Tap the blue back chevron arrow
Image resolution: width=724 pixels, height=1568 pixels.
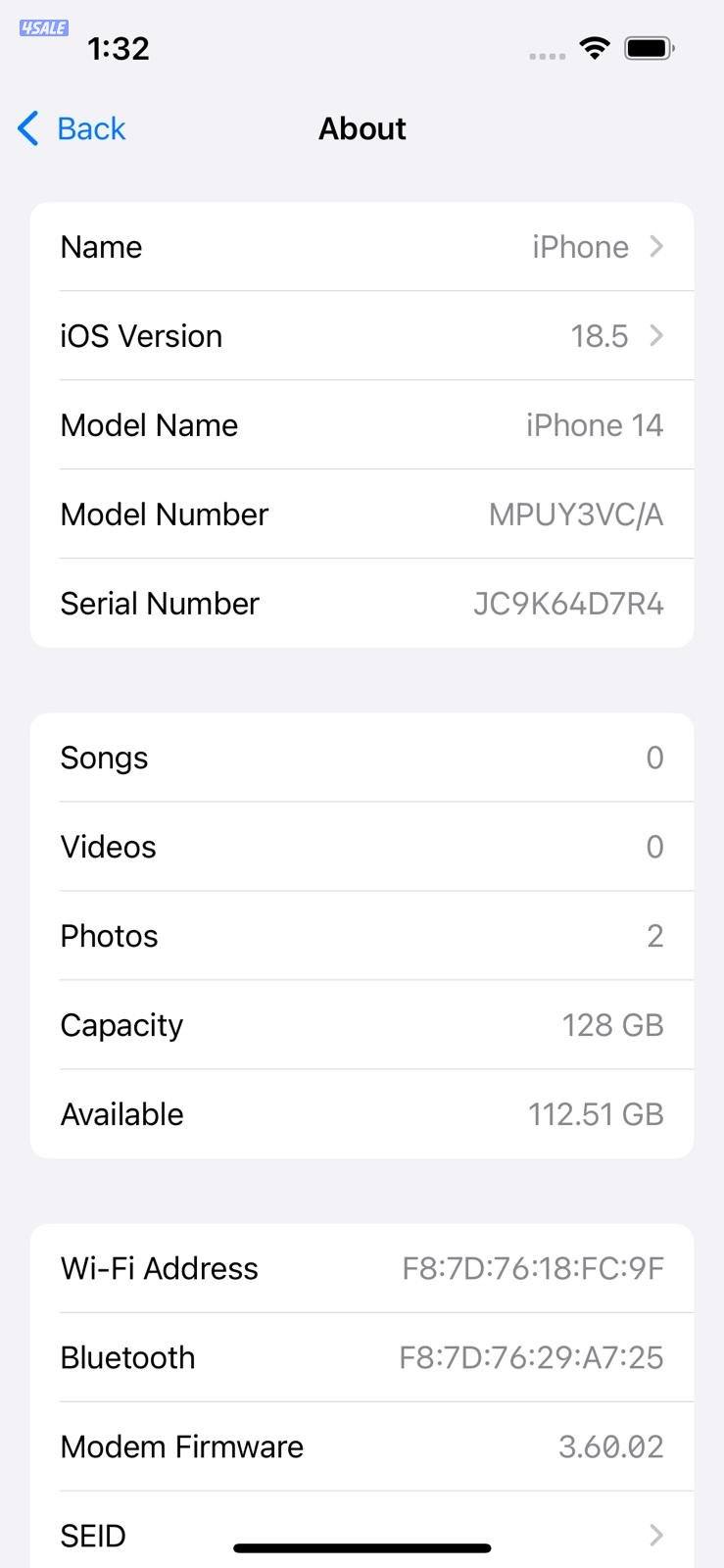point(26,128)
